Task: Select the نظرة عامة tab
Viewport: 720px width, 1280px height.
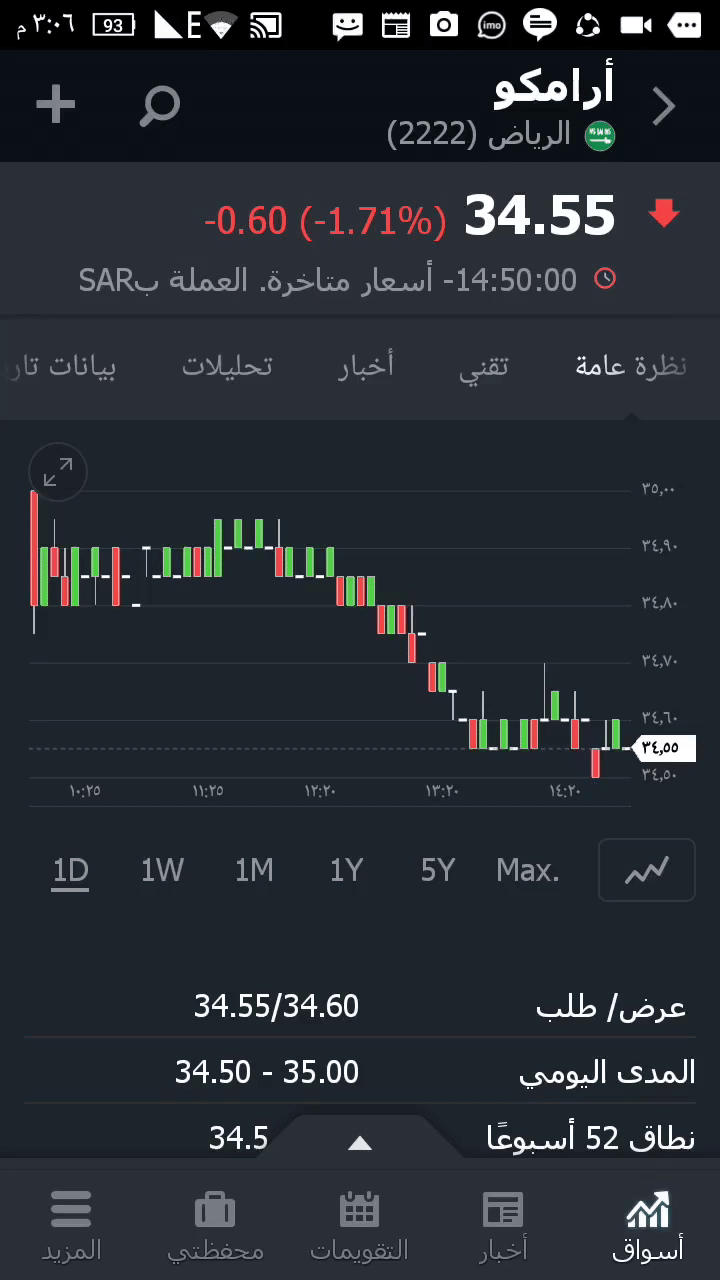Action: click(x=631, y=366)
